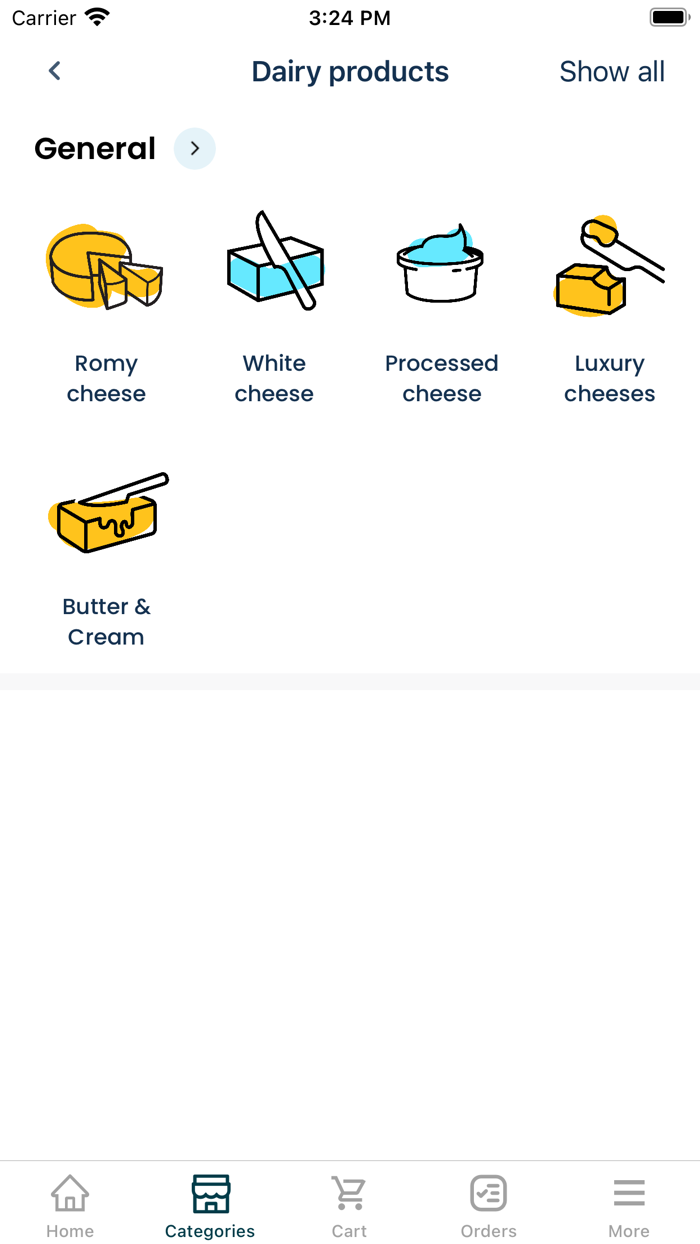Go back from Dairy products
The height and width of the screenshot is (1244, 700).
point(55,71)
